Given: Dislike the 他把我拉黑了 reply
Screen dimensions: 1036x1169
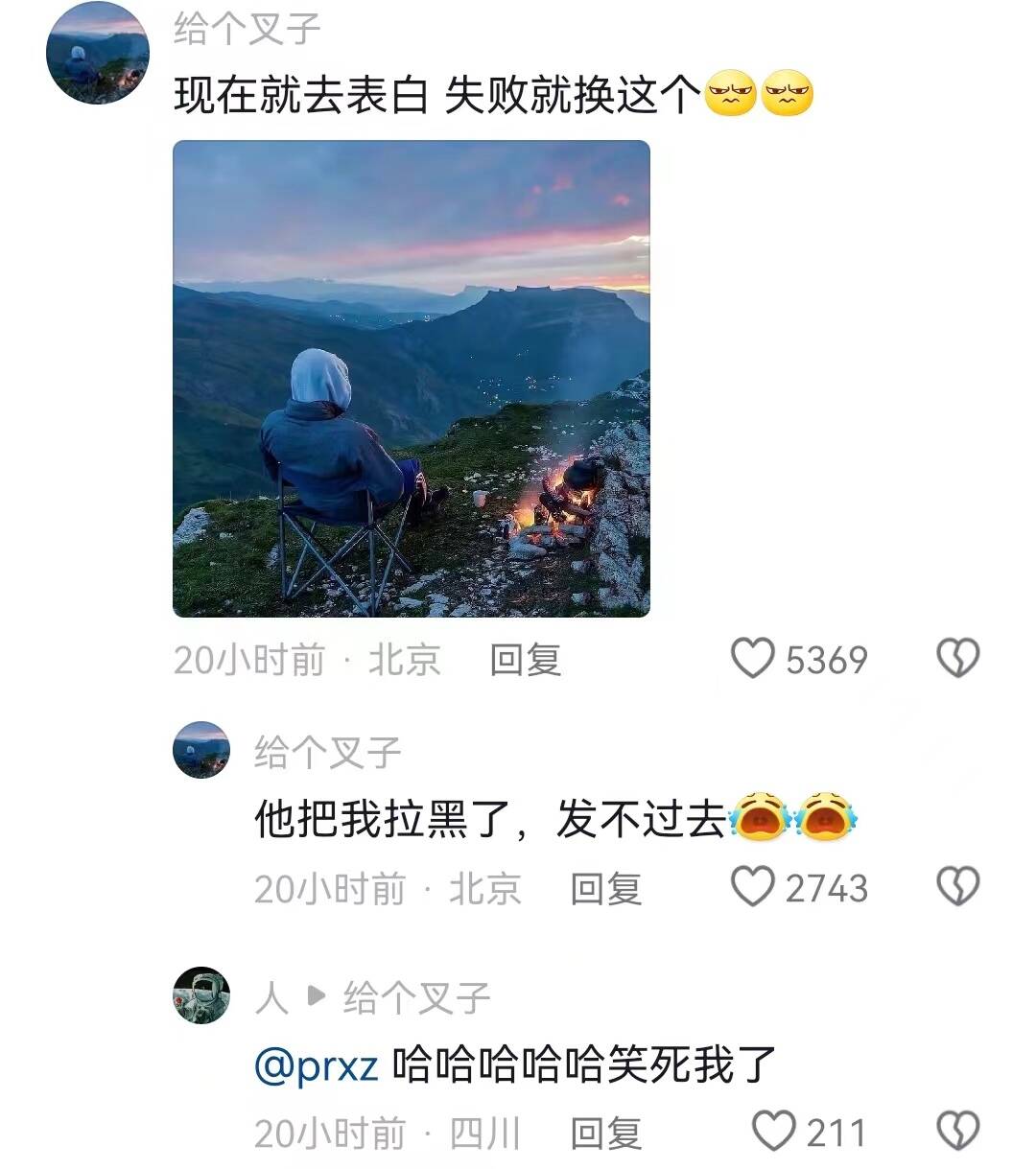Looking at the screenshot, I should [x=957, y=887].
